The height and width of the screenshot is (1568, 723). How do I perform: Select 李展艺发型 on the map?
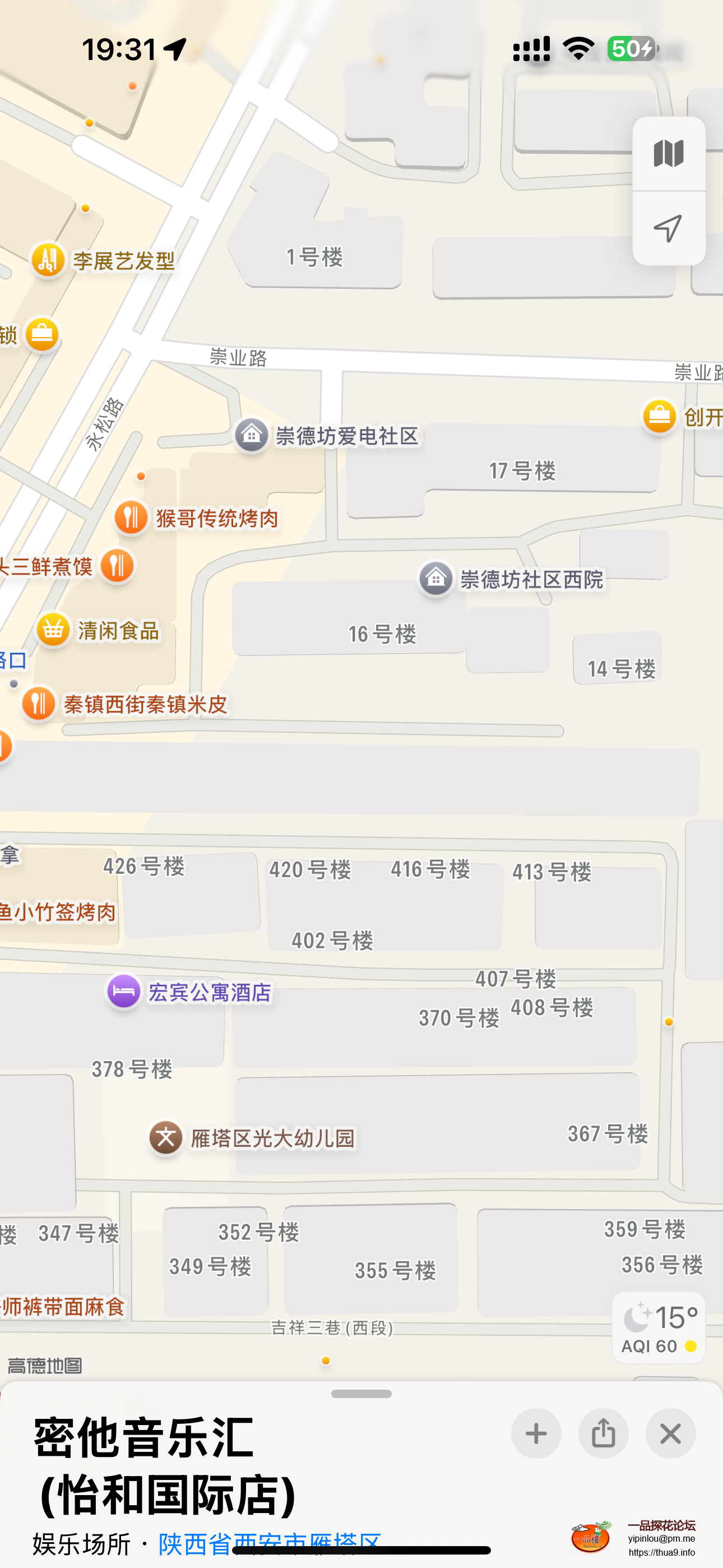point(49,261)
